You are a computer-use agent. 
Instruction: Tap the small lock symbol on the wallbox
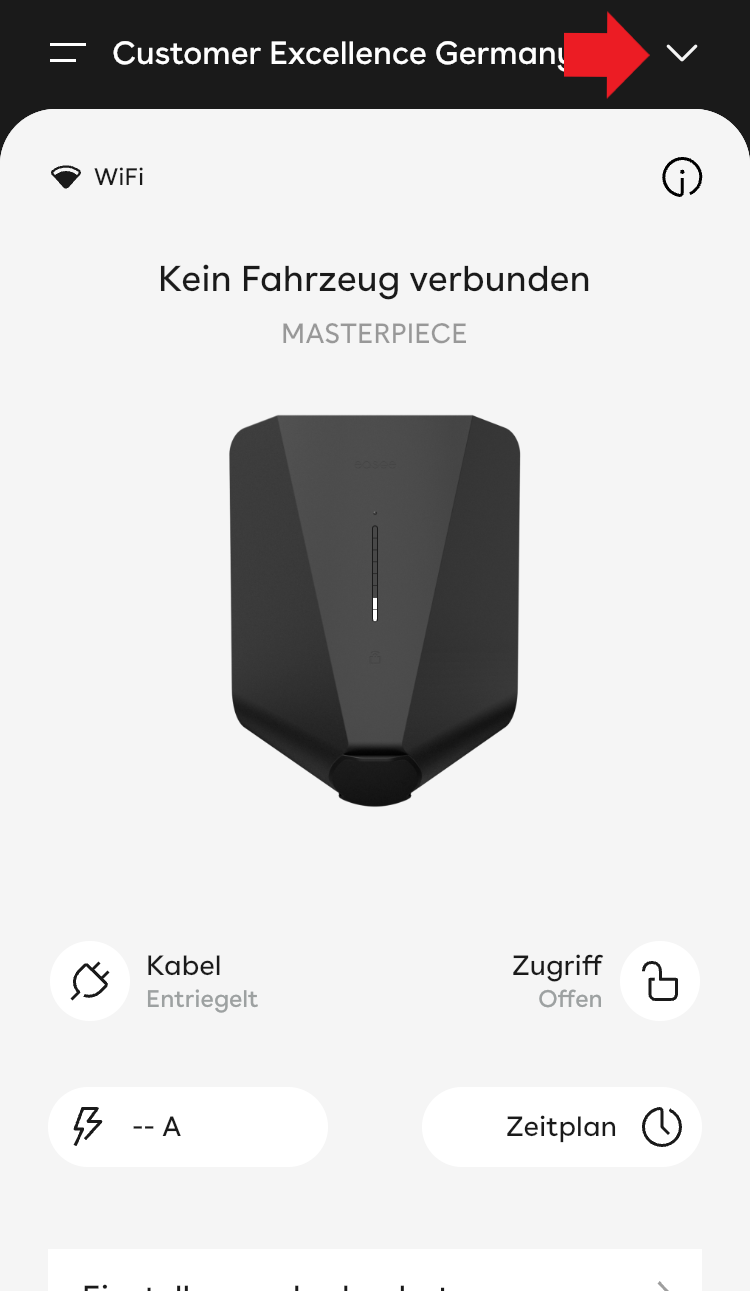click(374, 657)
